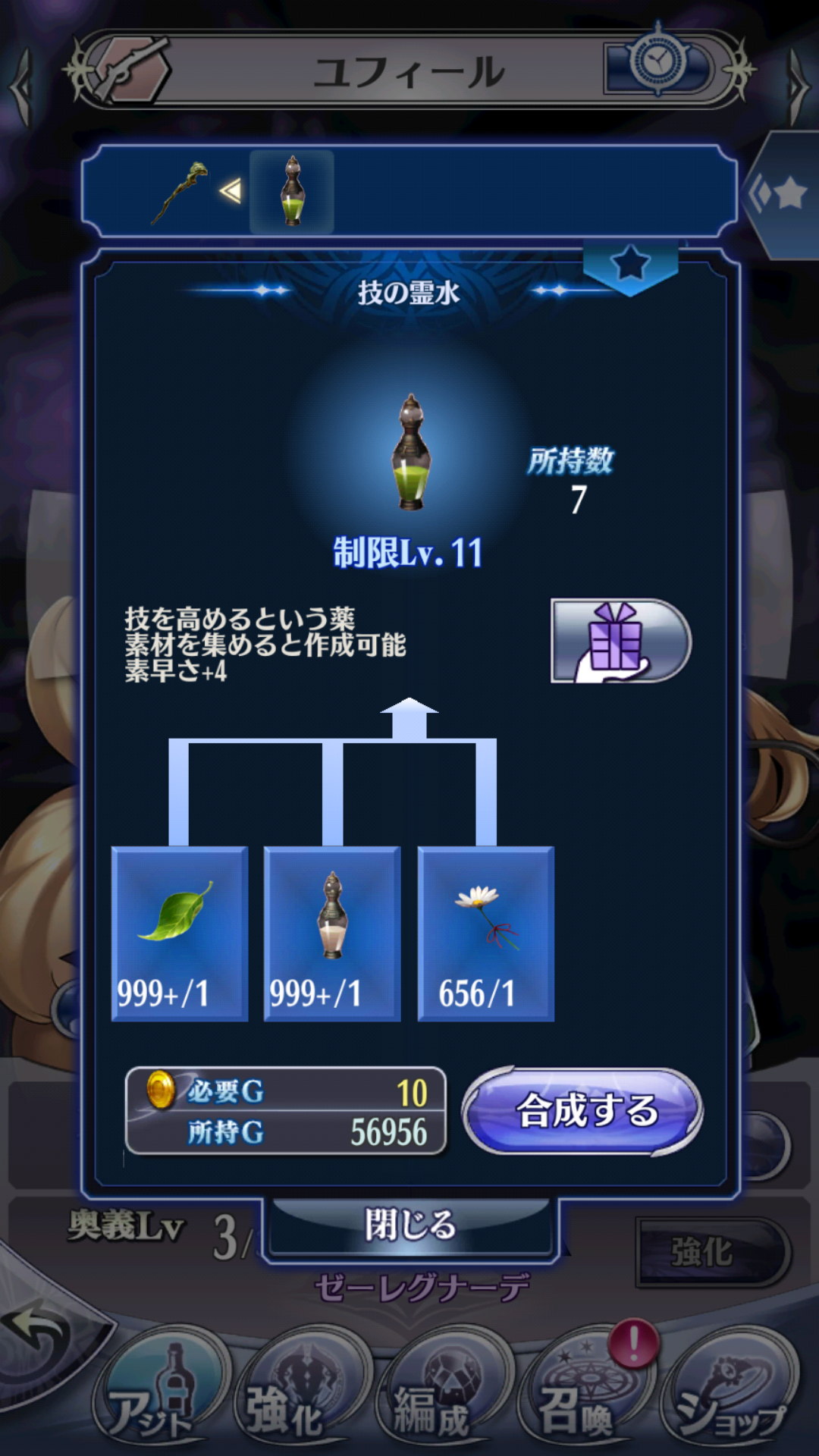Open the star tab on right edge
819x1456 pixels.
tap(785, 194)
